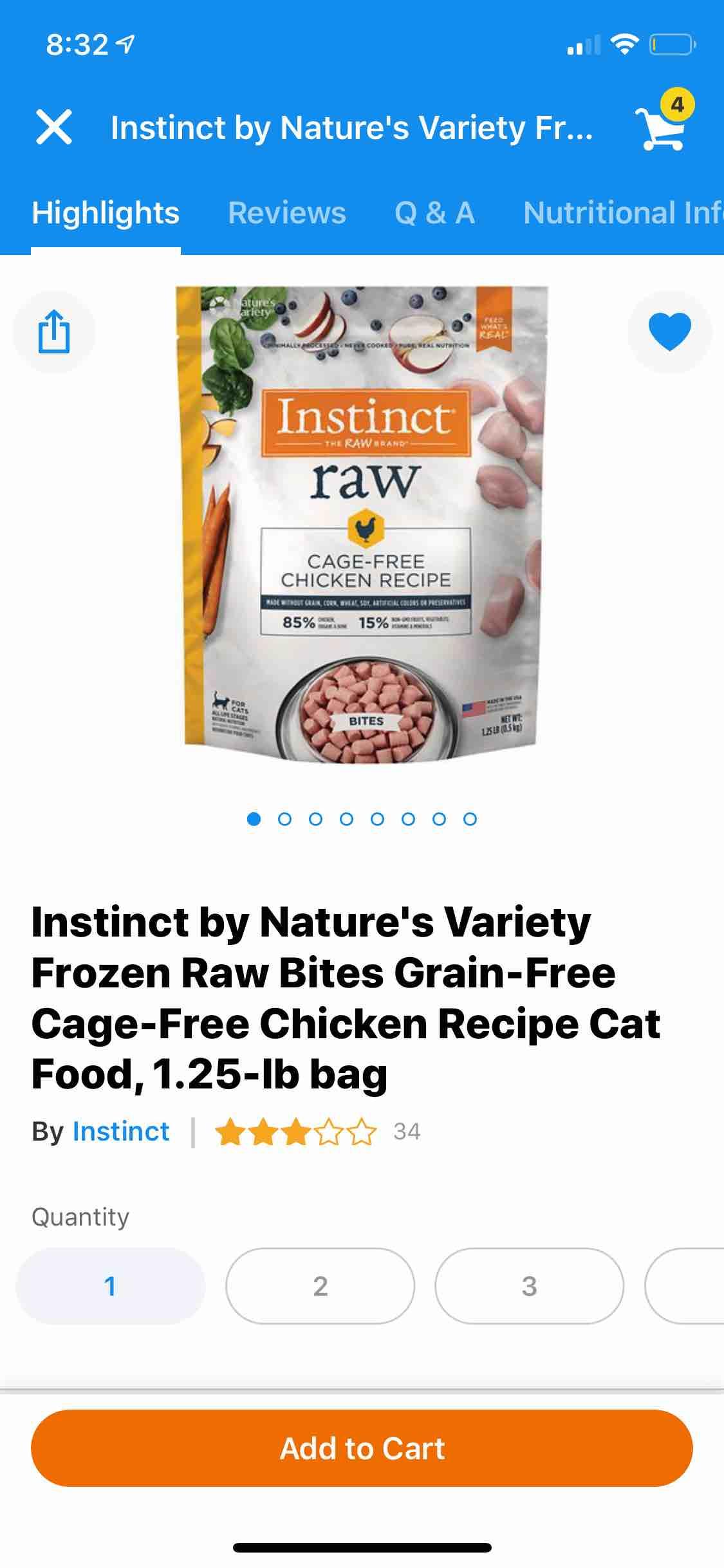Switch to the Reviews tab
Image resolution: width=724 pixels, height=1568 pixels.
[287, 213]
